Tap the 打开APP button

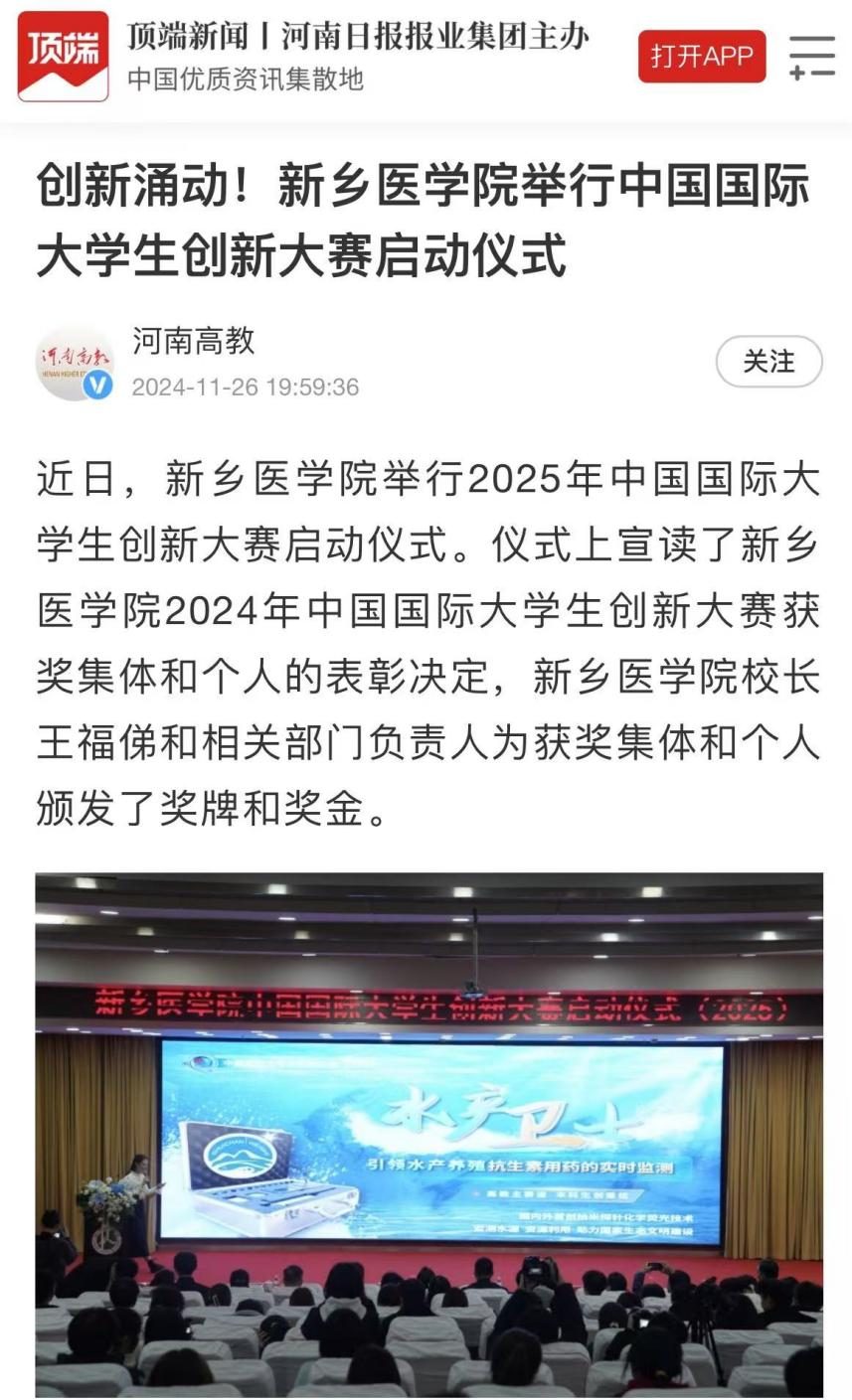(702, 57)
